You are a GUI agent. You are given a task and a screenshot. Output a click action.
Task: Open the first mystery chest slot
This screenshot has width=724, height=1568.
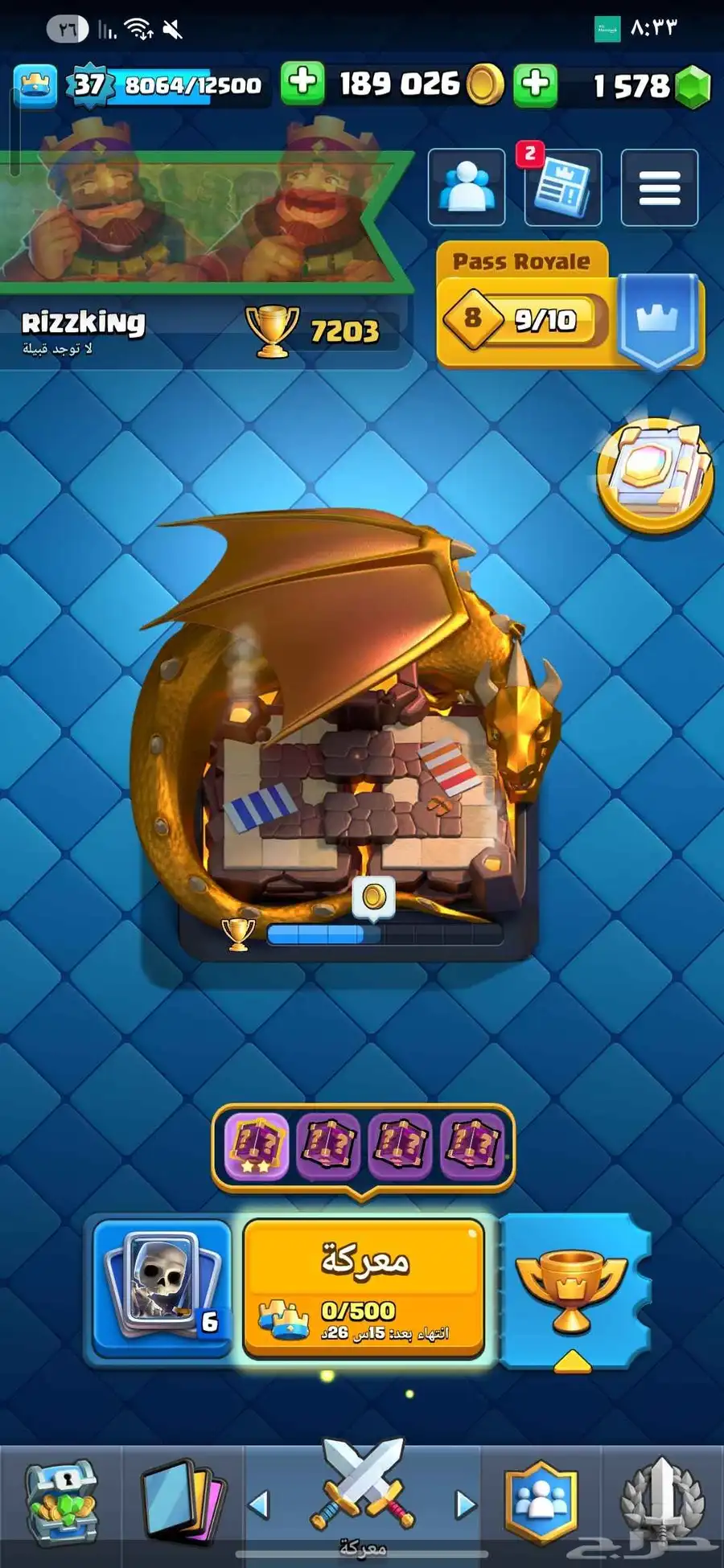(256, 1146)
